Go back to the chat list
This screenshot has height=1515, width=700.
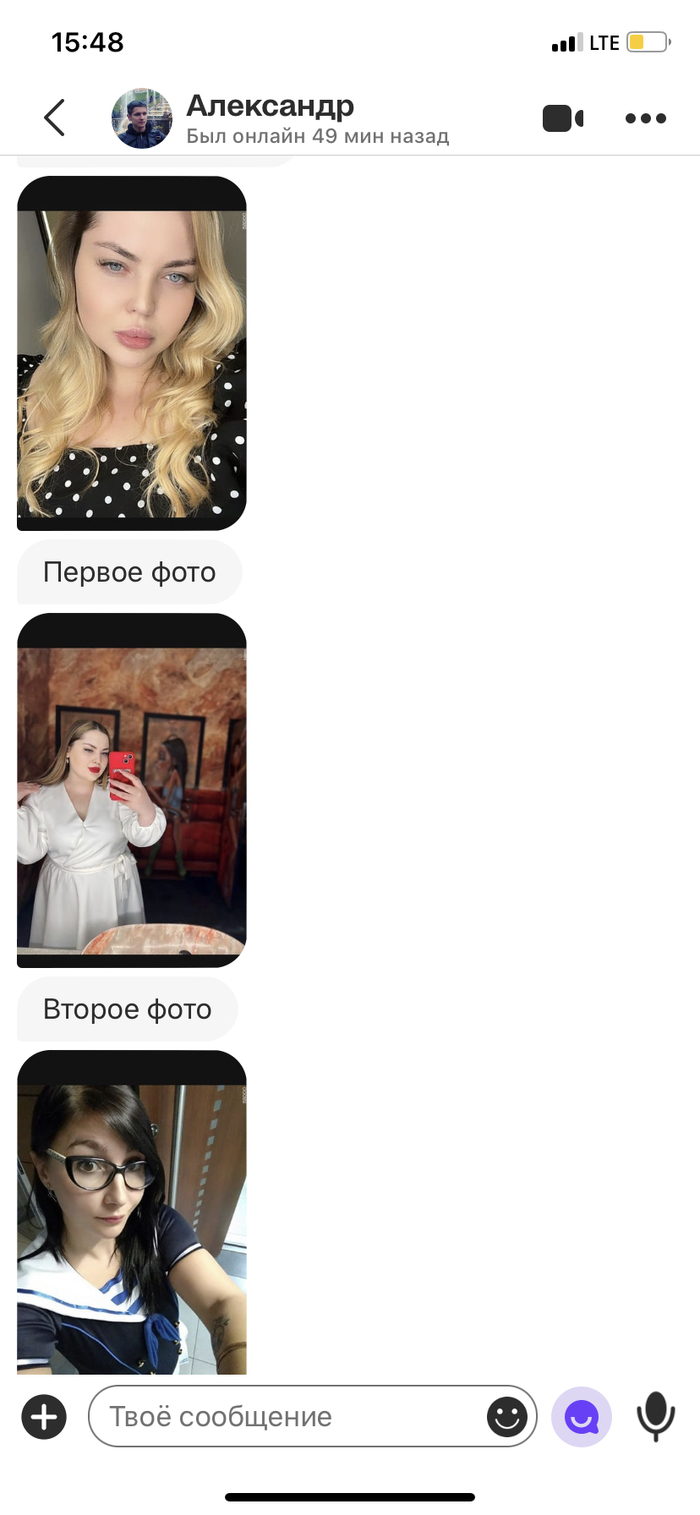point(54,118)
